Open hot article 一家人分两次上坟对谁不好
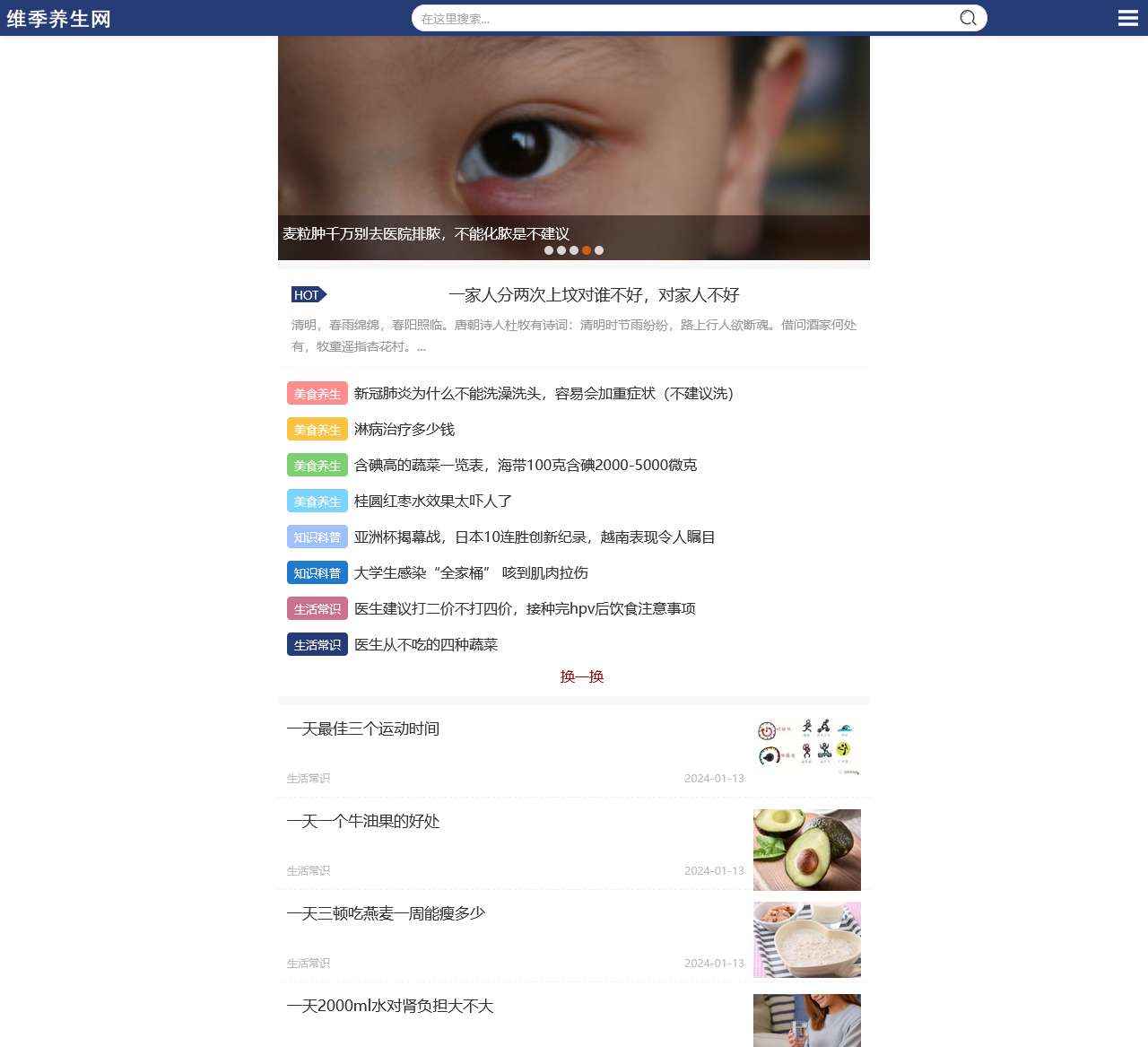Screen dimensions: 1148x1047 [594, 295]
